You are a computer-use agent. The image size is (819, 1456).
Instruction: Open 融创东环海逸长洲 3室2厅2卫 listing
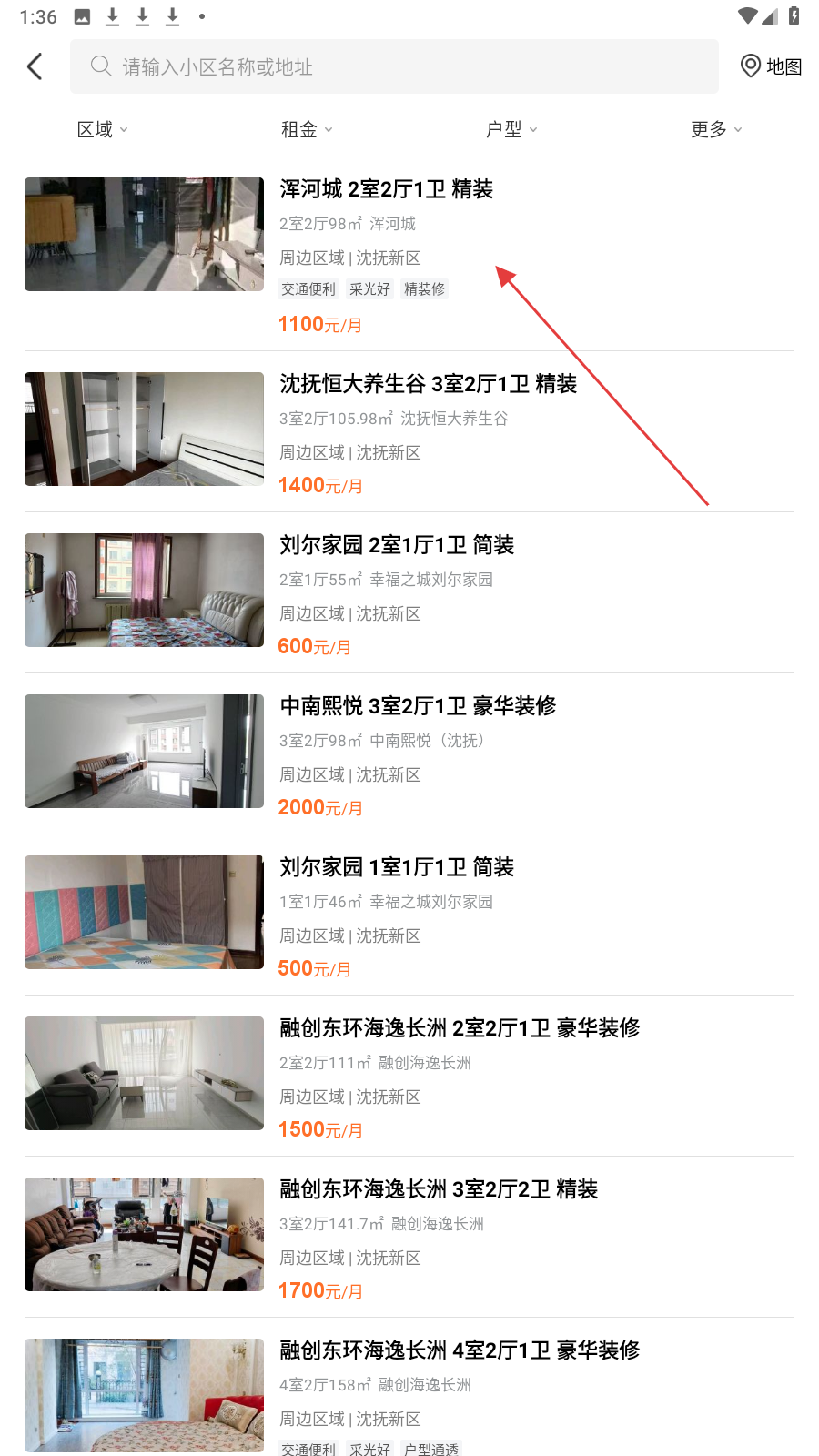(409, 1238)
